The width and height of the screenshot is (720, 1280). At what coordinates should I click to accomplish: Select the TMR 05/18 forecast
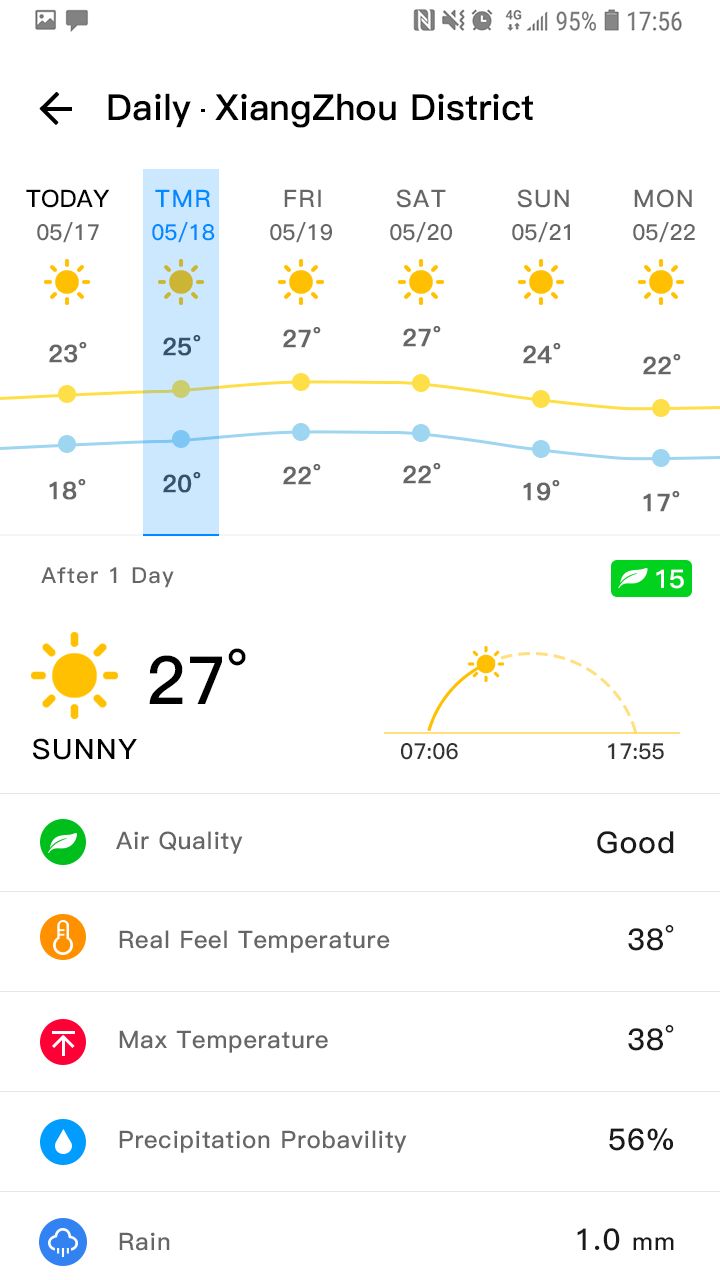(x=181, y=352)
